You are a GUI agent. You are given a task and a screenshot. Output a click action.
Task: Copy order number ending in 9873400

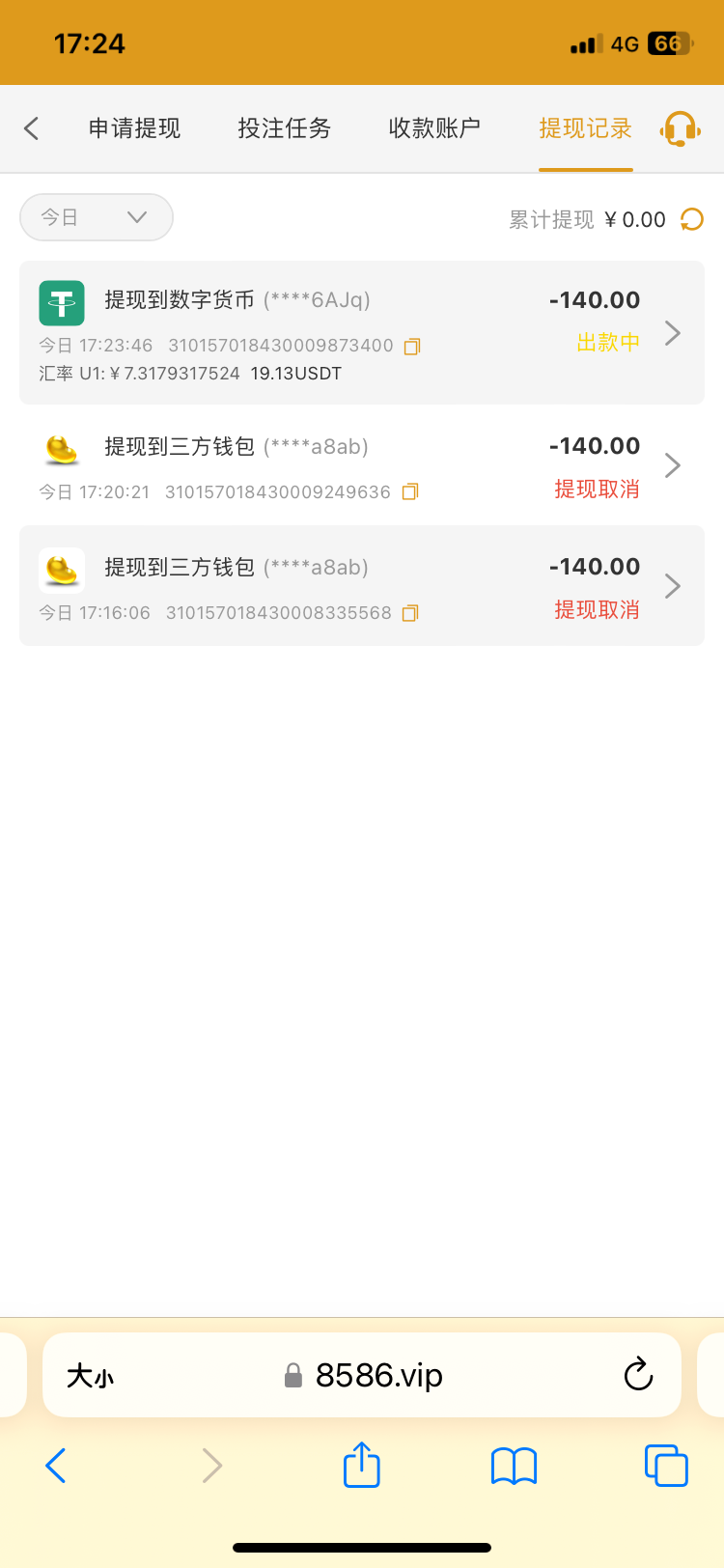pos(412,346)
